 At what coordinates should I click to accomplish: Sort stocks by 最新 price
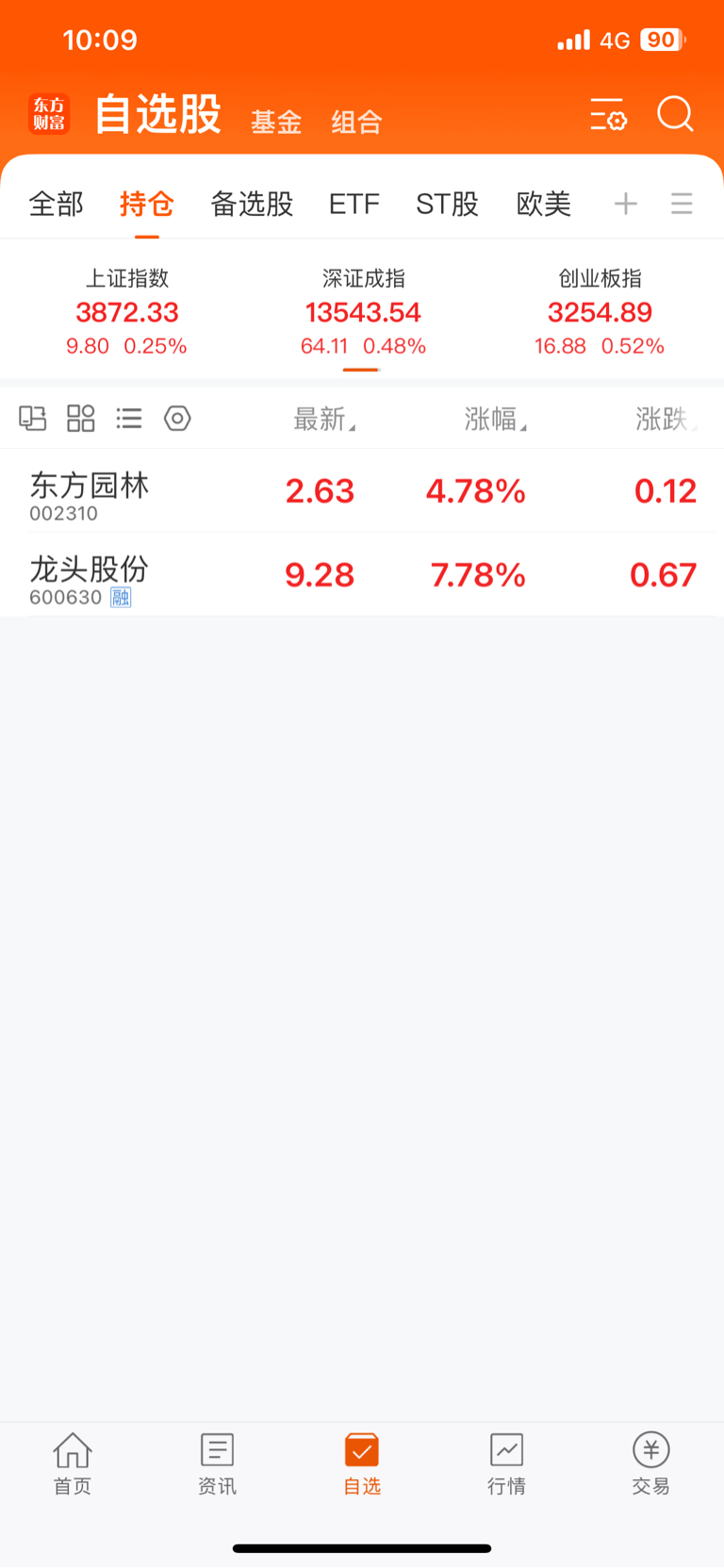pos(323,419)
